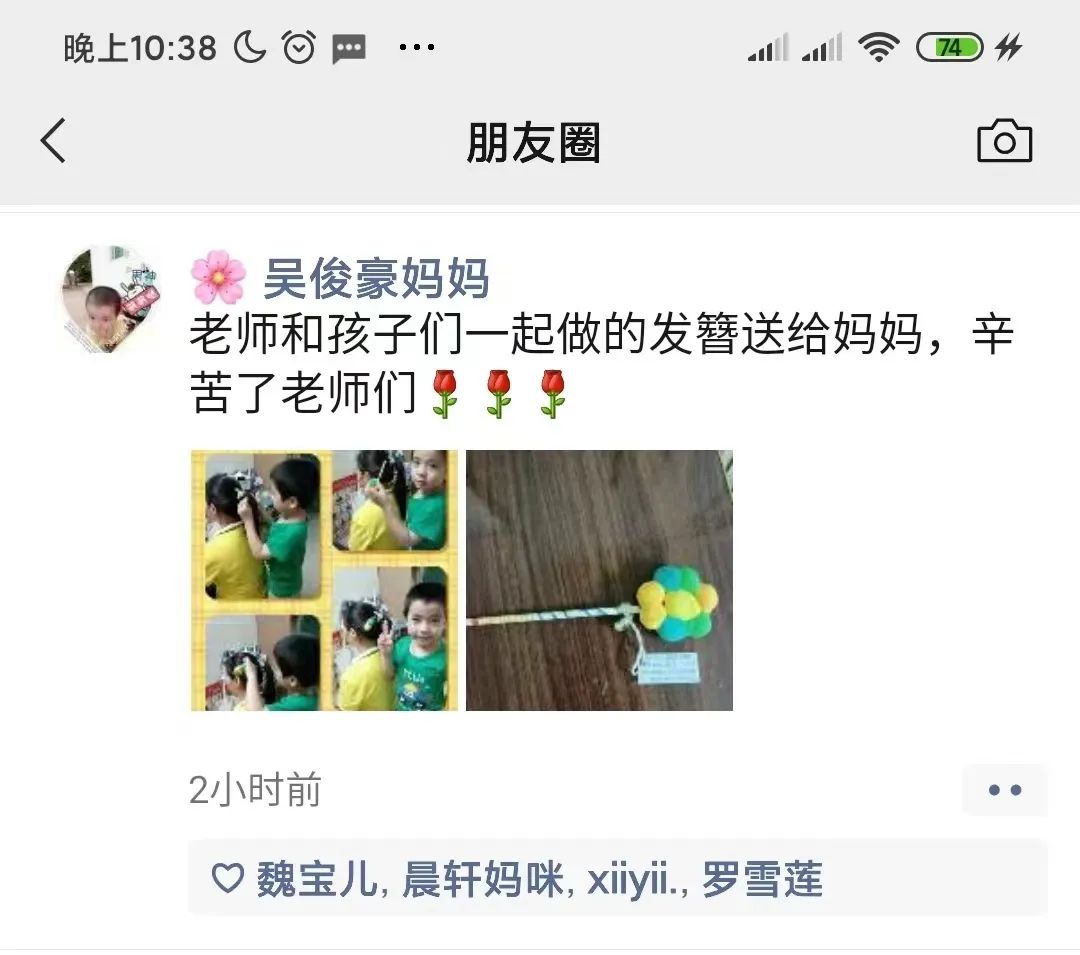Open 晨轩妈咪's profile from likes
The width and height of the screenshot is (1080, 955).
coord(483,880)
